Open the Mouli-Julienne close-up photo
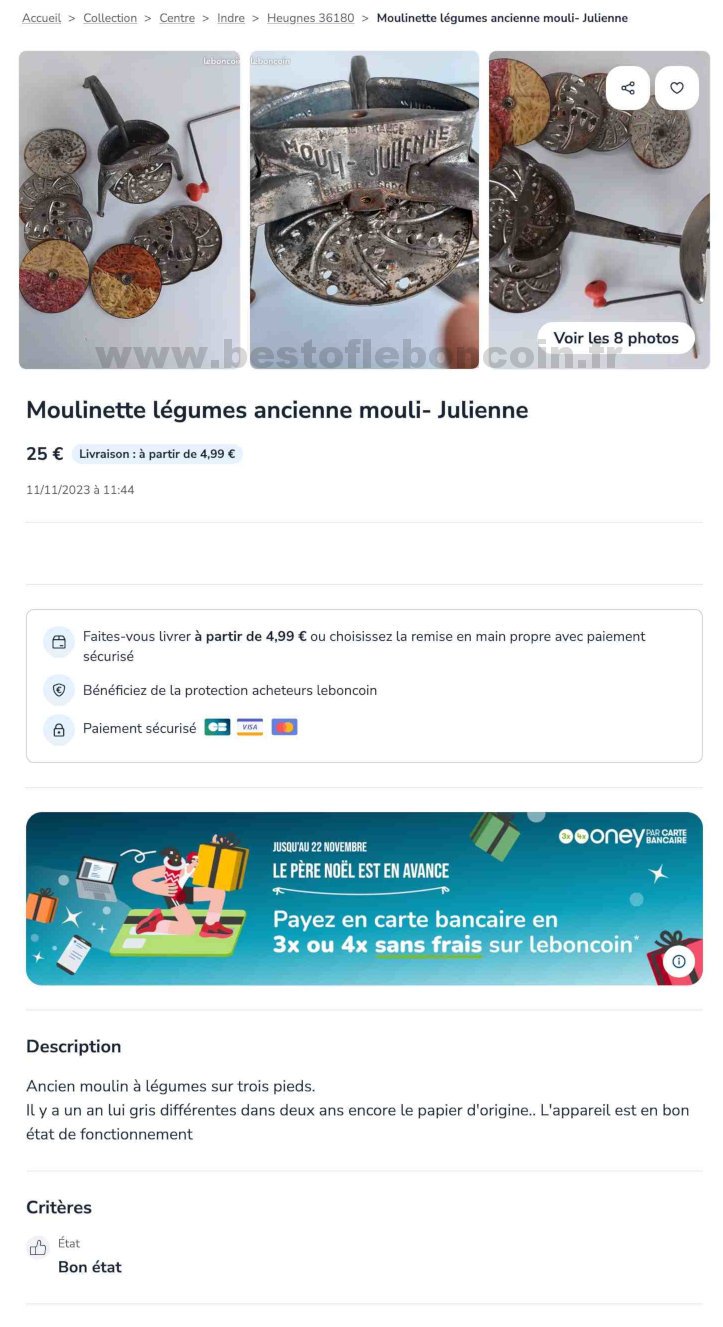Screen dimensions: 723x1327 [x=364, y=210]
